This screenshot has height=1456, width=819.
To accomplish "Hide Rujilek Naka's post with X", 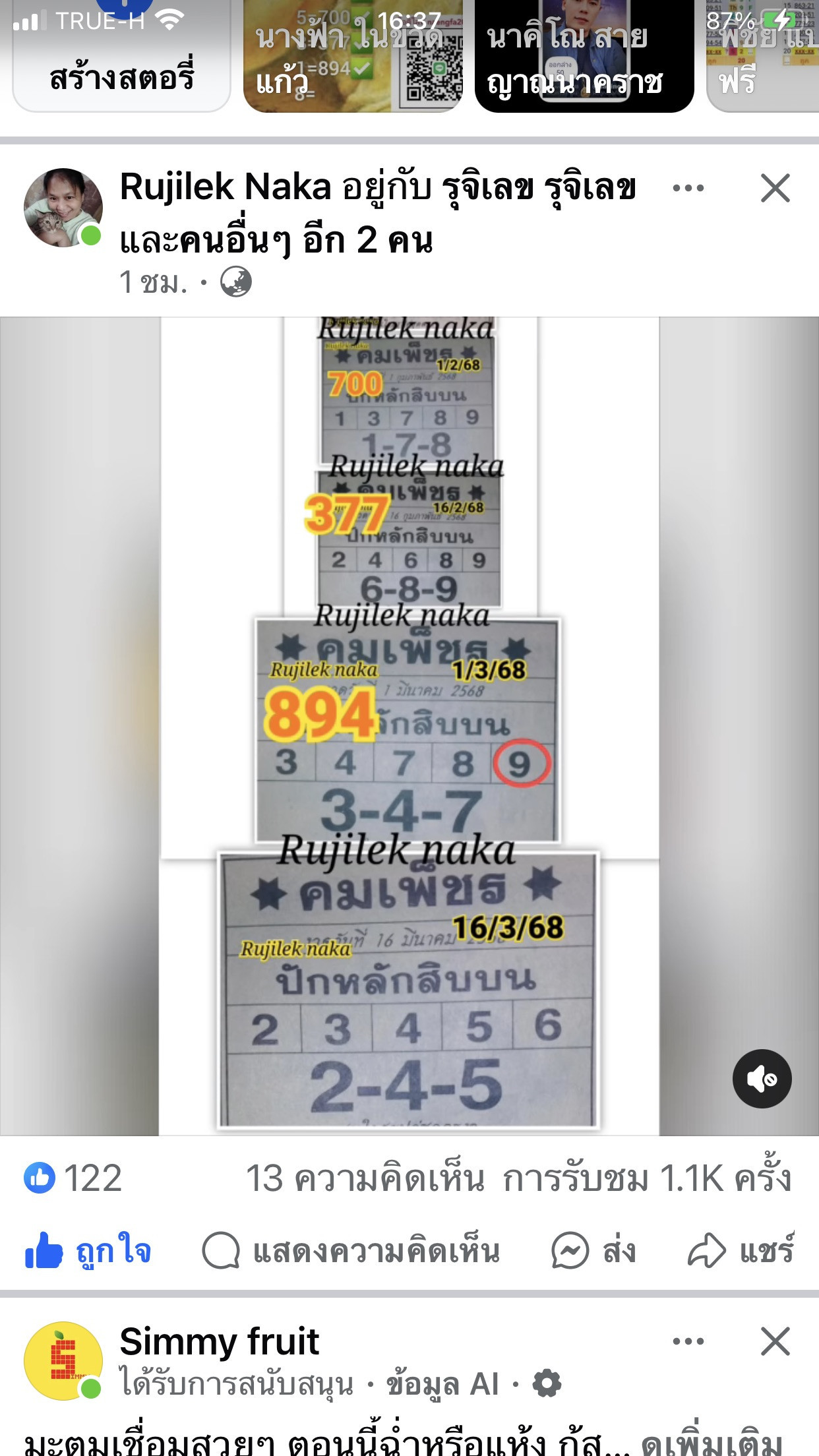I will (775, 189).
